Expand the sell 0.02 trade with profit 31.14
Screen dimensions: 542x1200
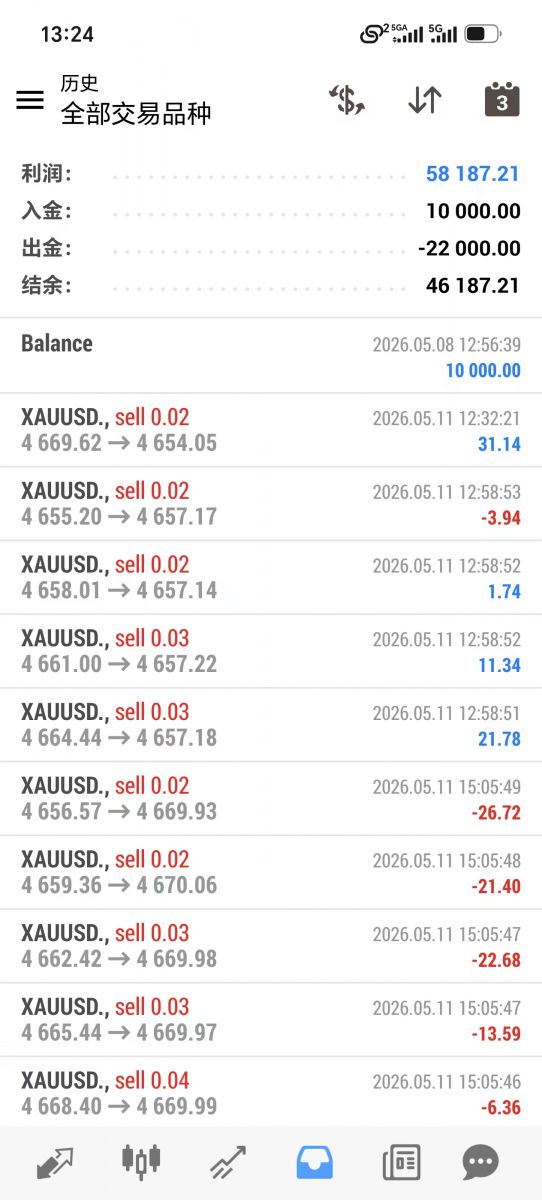[271, 430]
